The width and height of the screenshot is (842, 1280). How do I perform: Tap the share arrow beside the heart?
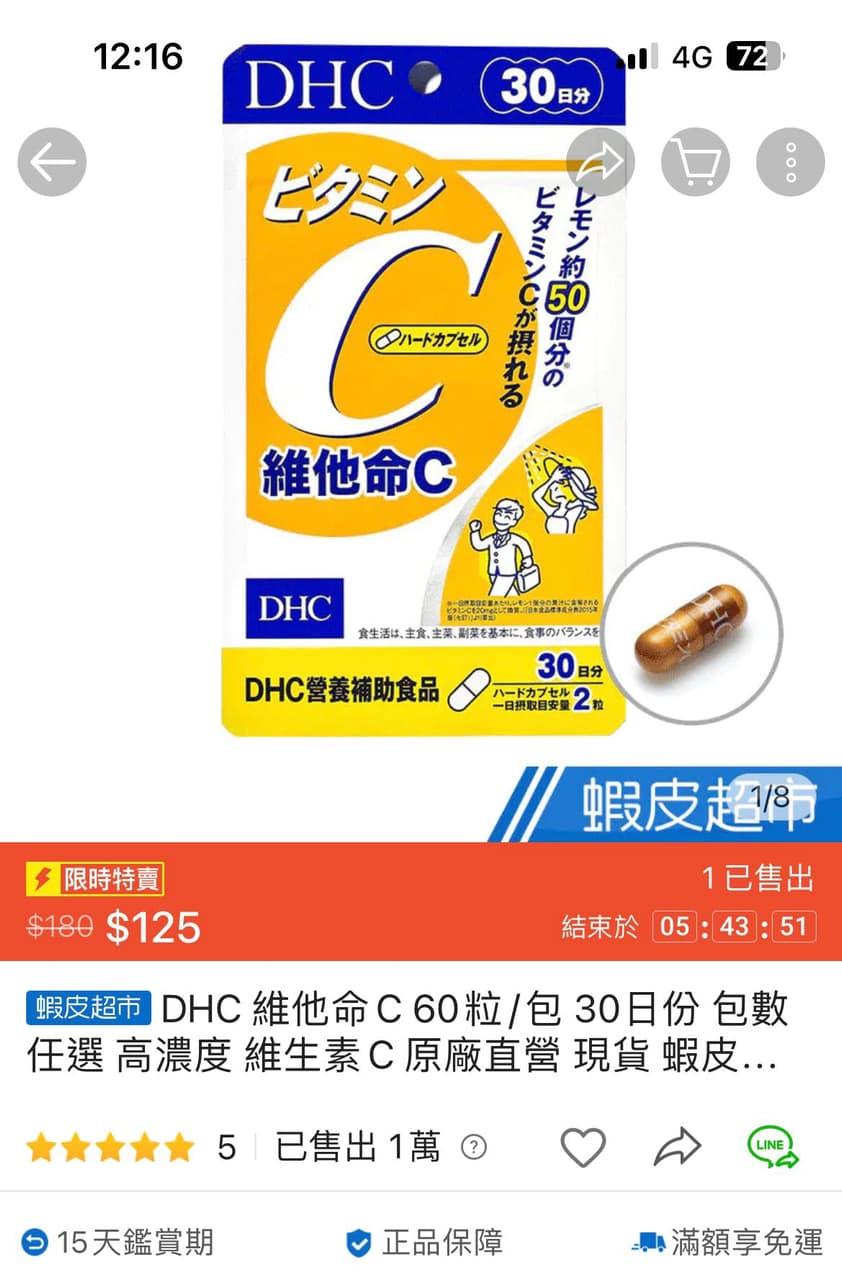pos(677,1147)
